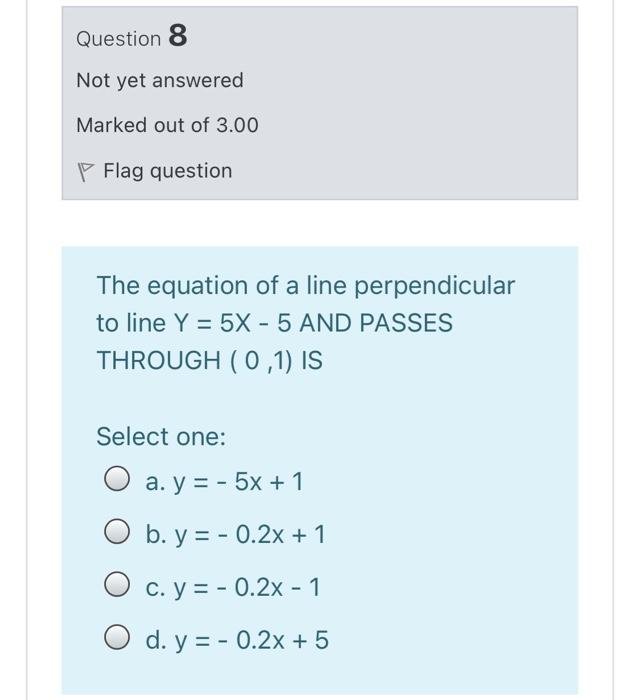
Task: Mark option d. y = -0.2x + 5
Action: 118,638
